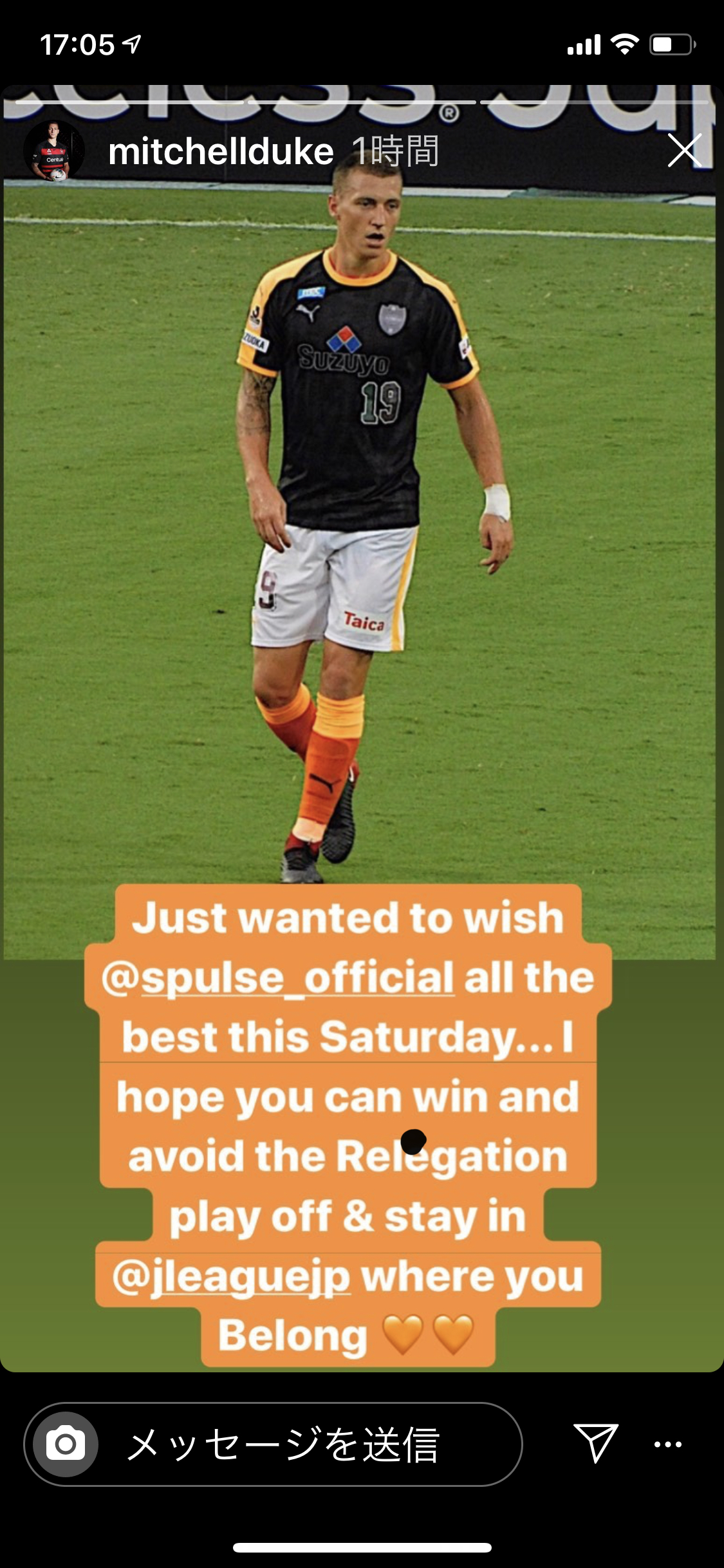The height and width of the screenshot is (1568, 724).
Task: Open the mitchellduke username link
Action: point(221,152)
